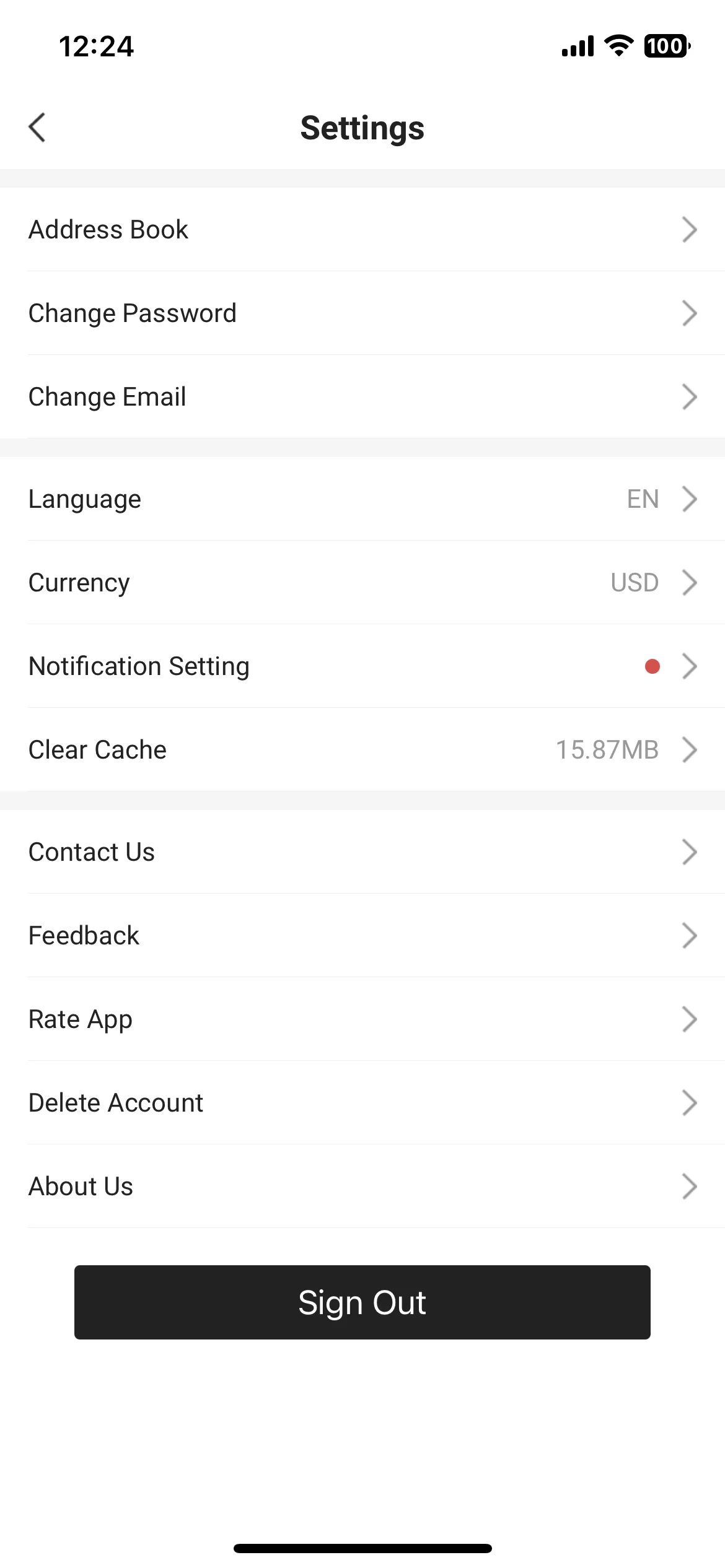This screenshot has width=725, height=1568.
Task: View the About Us page
Action: (x=362, y=1187)
